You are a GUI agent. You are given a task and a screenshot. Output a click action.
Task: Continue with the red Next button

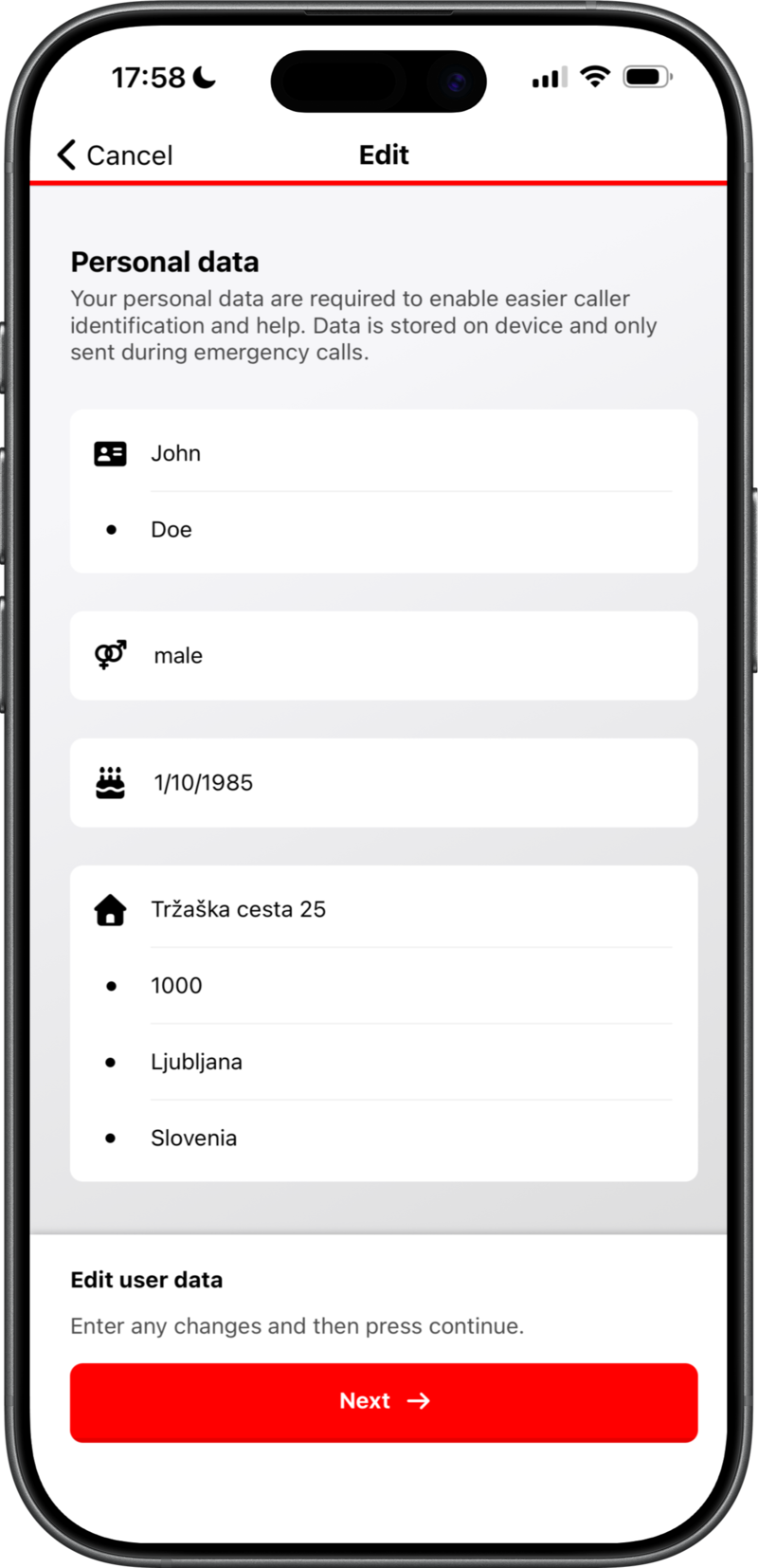pos(384,1402)
